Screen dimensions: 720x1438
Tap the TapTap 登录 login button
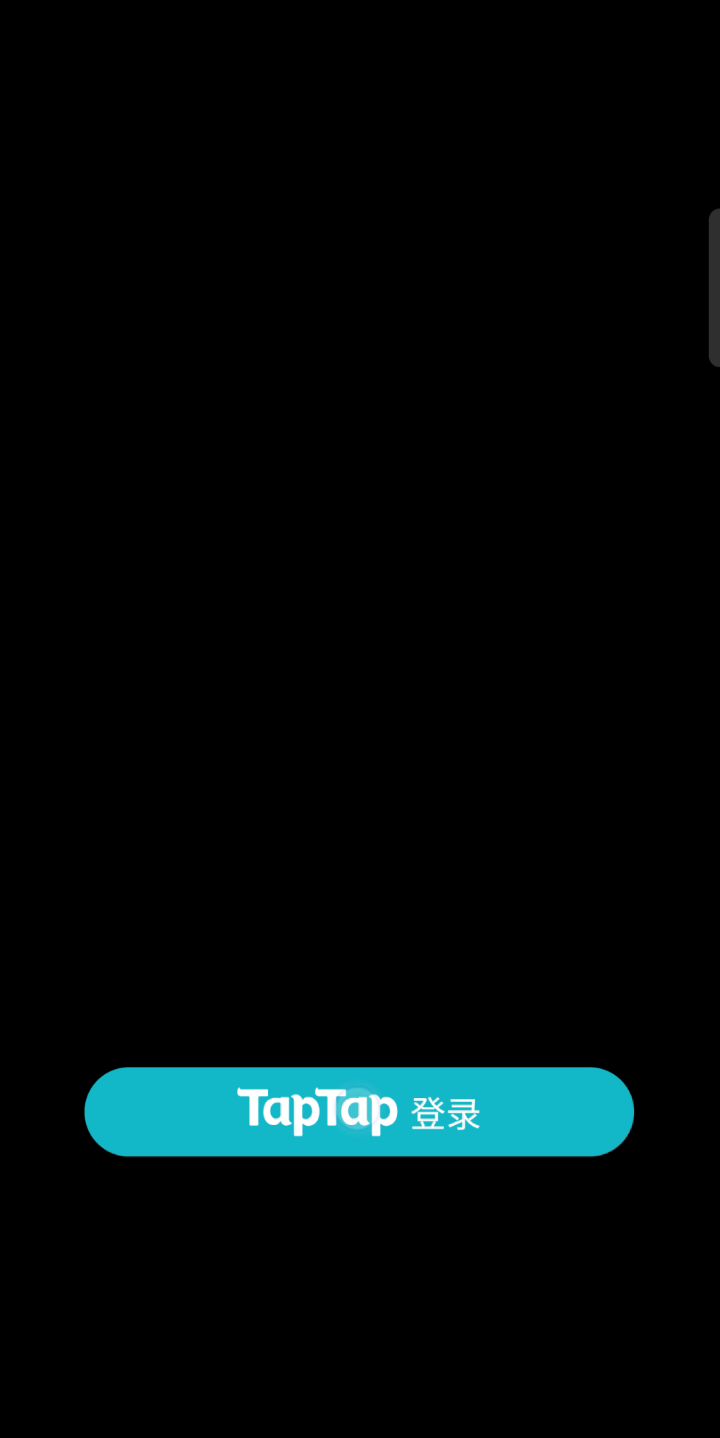[x=359, y=1112]
